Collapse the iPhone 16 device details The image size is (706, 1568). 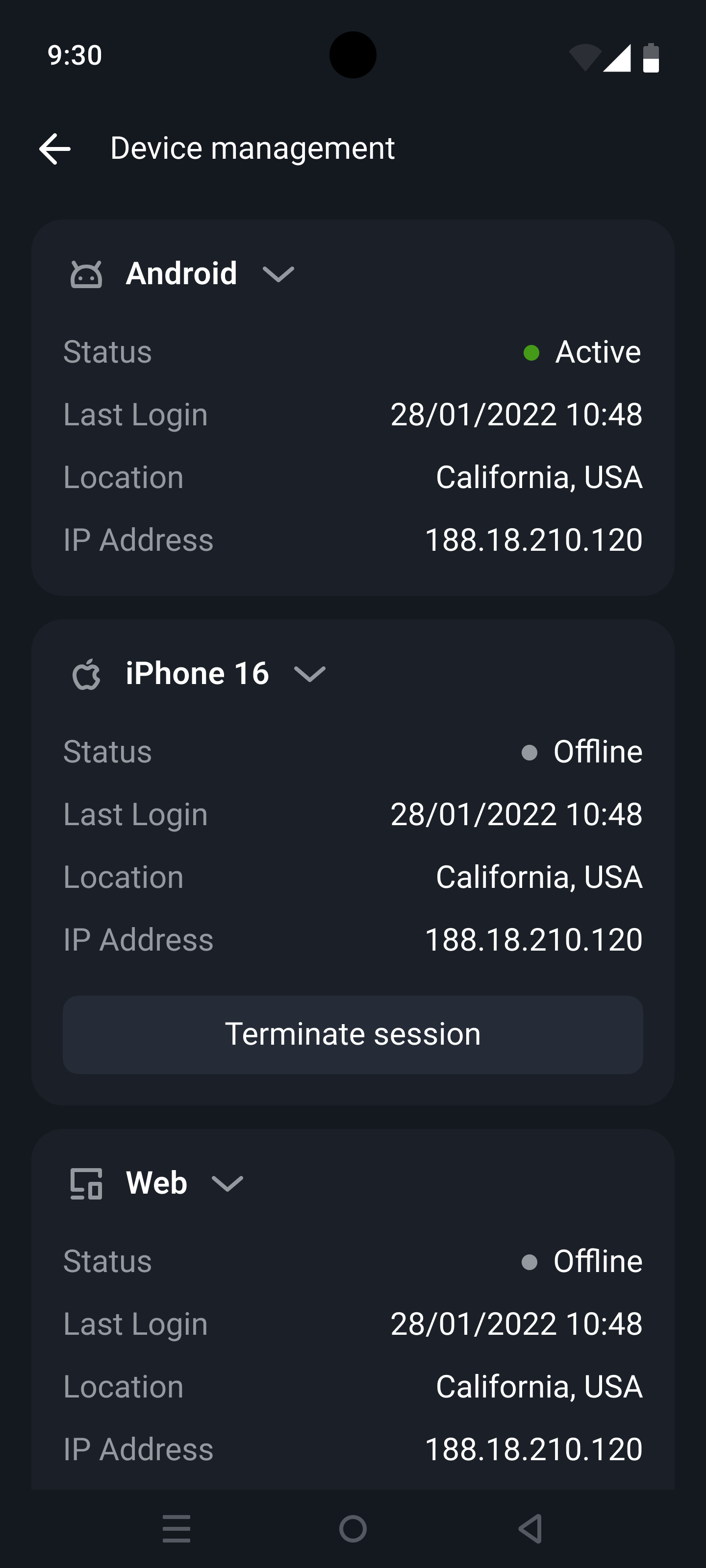(310, 674)
